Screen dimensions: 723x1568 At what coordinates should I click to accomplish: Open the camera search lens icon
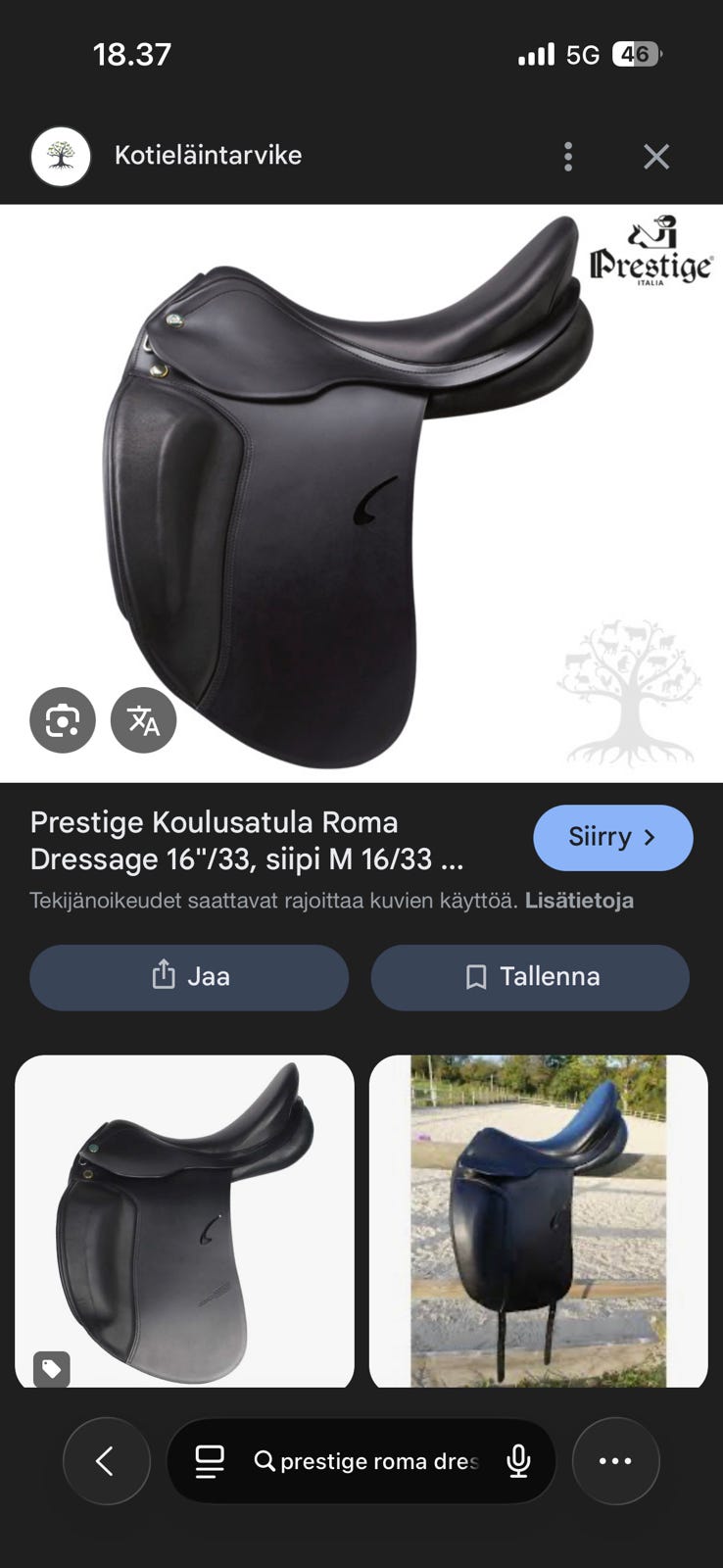(62, 720)
